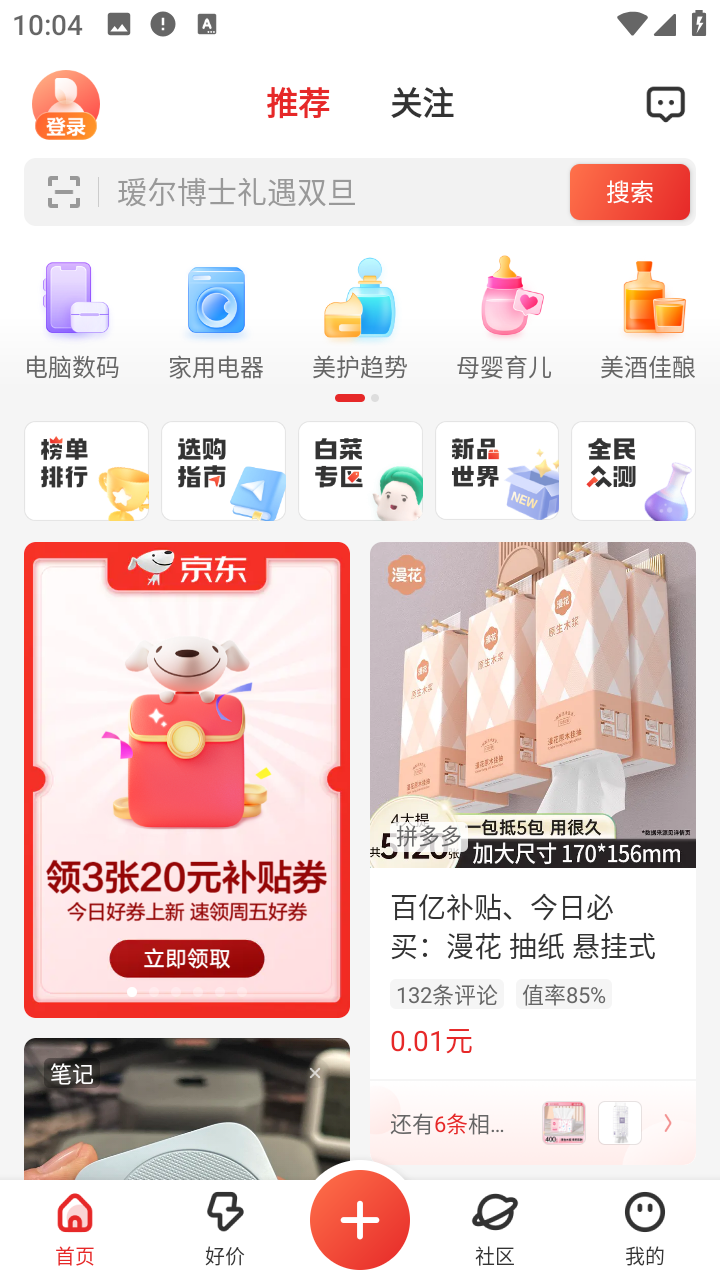
Task: Open the messages chat icon
Action: coord(665,104)
